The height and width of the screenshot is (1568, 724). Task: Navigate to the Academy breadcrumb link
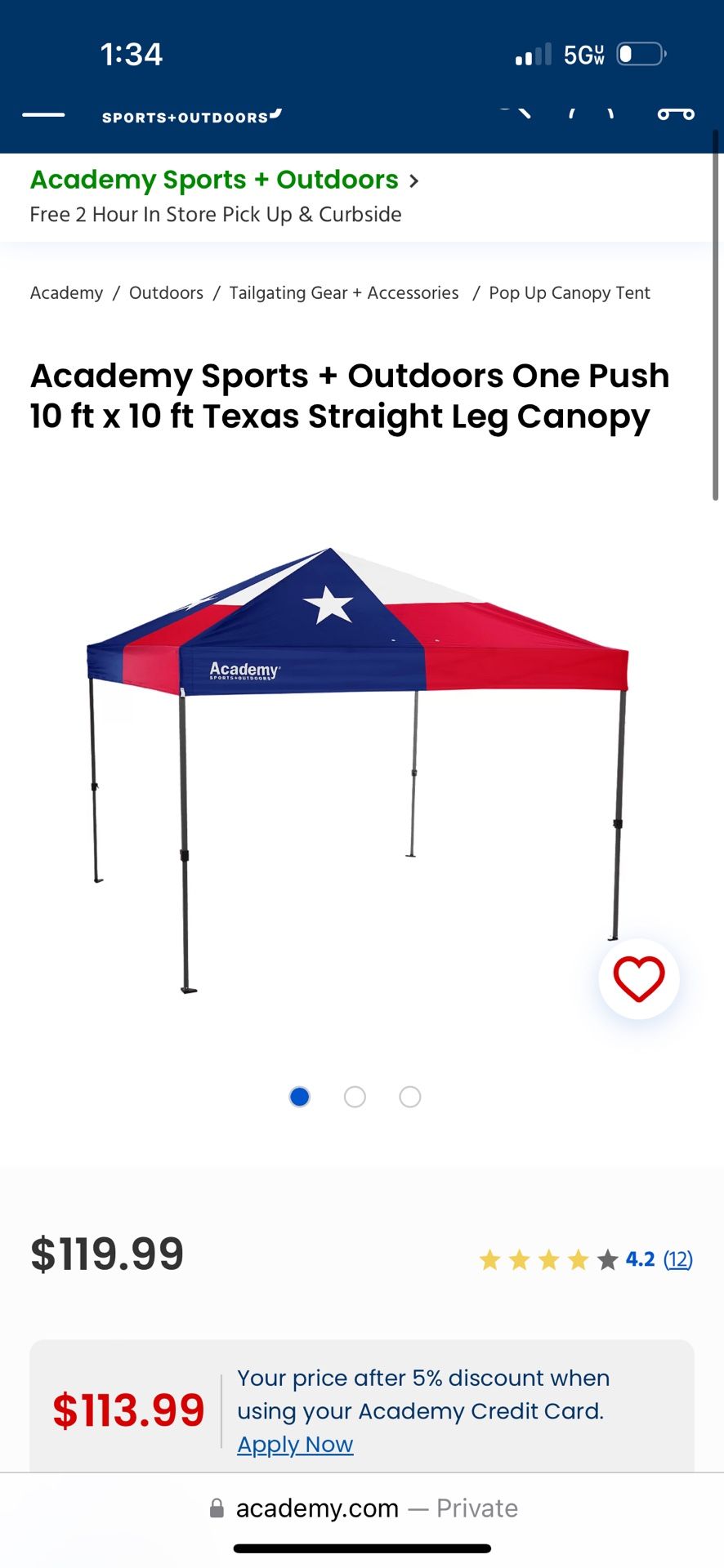pos(66,292)
